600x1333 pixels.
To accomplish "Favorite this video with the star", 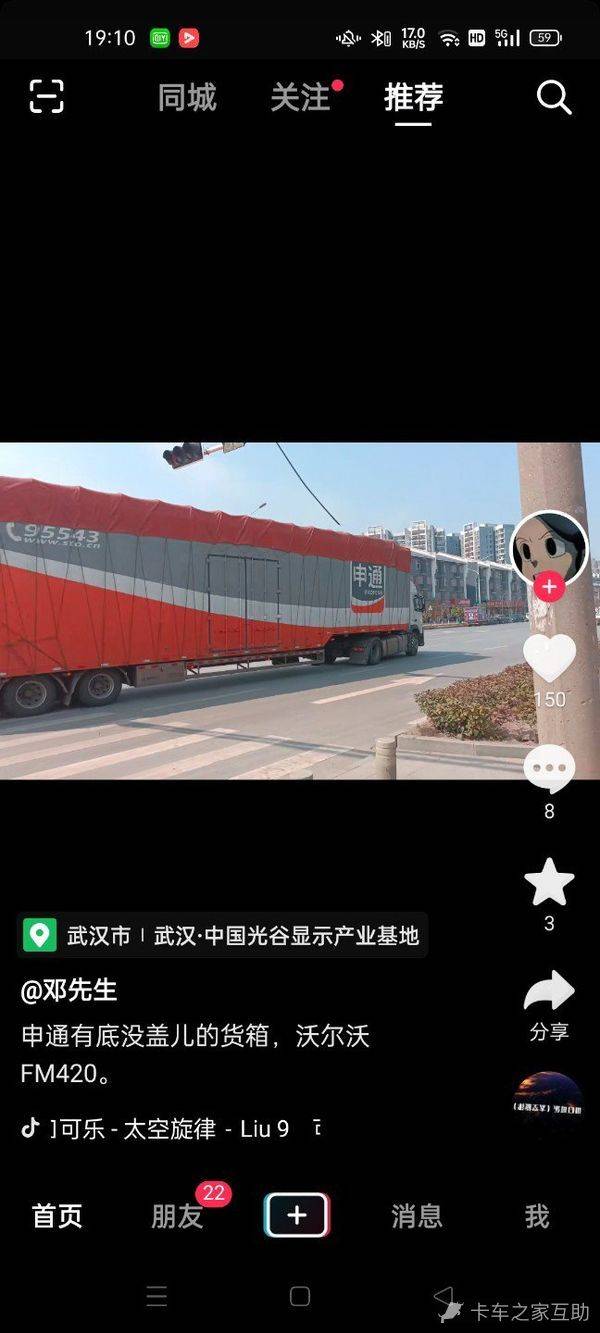I will click(549, 883).
